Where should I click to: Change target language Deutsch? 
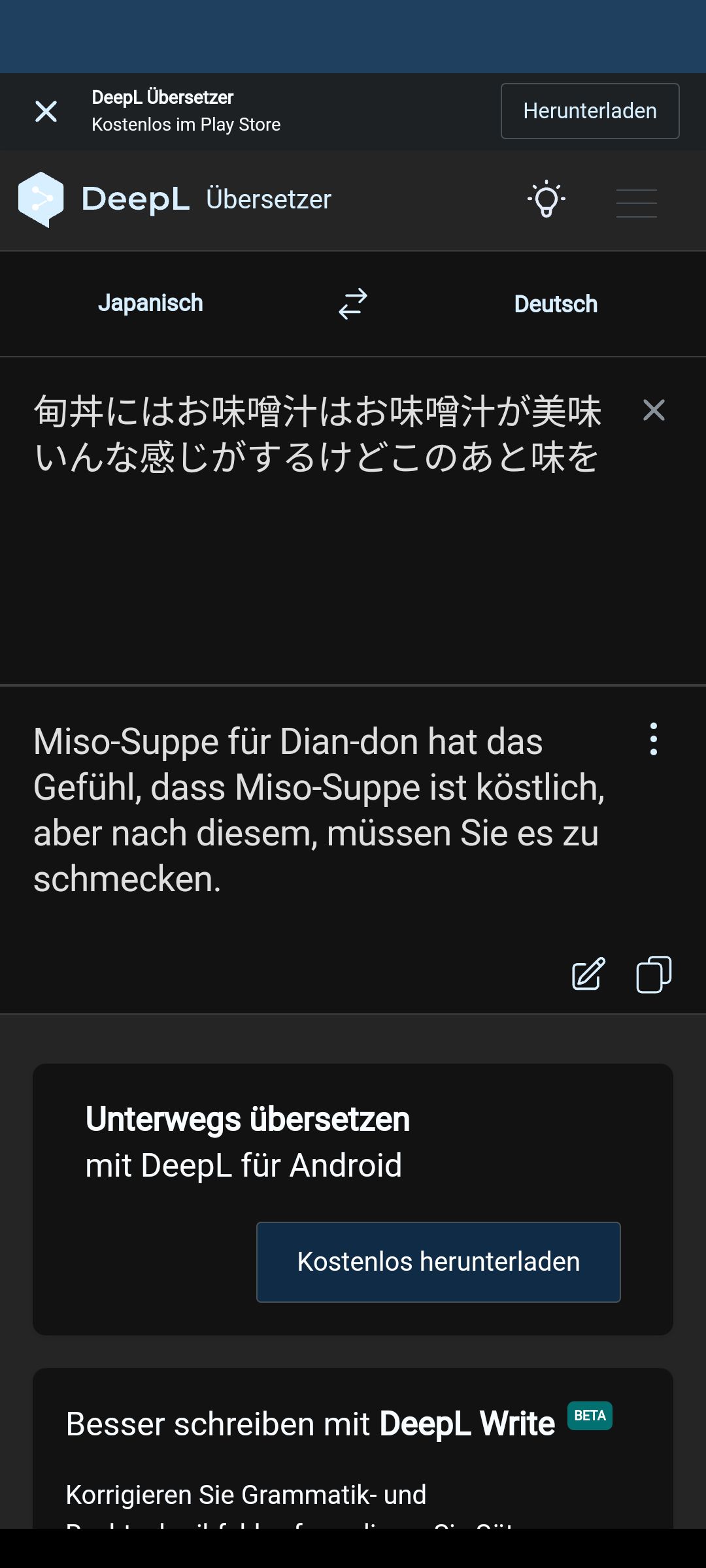[x=556, y=304]
